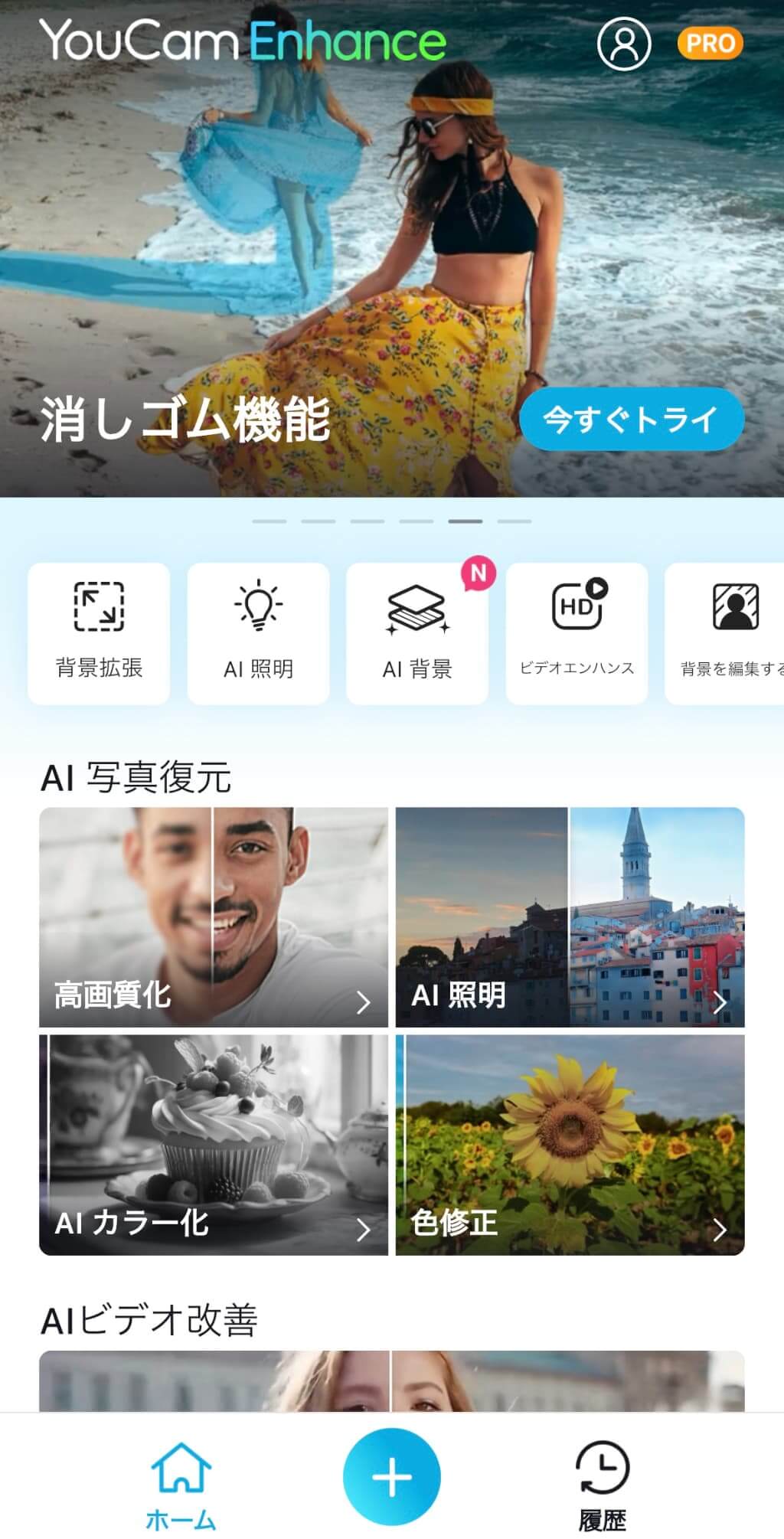Open the 背景拡張 tool
This screenshot has height=1539, width=784.
tap(99, 633)
